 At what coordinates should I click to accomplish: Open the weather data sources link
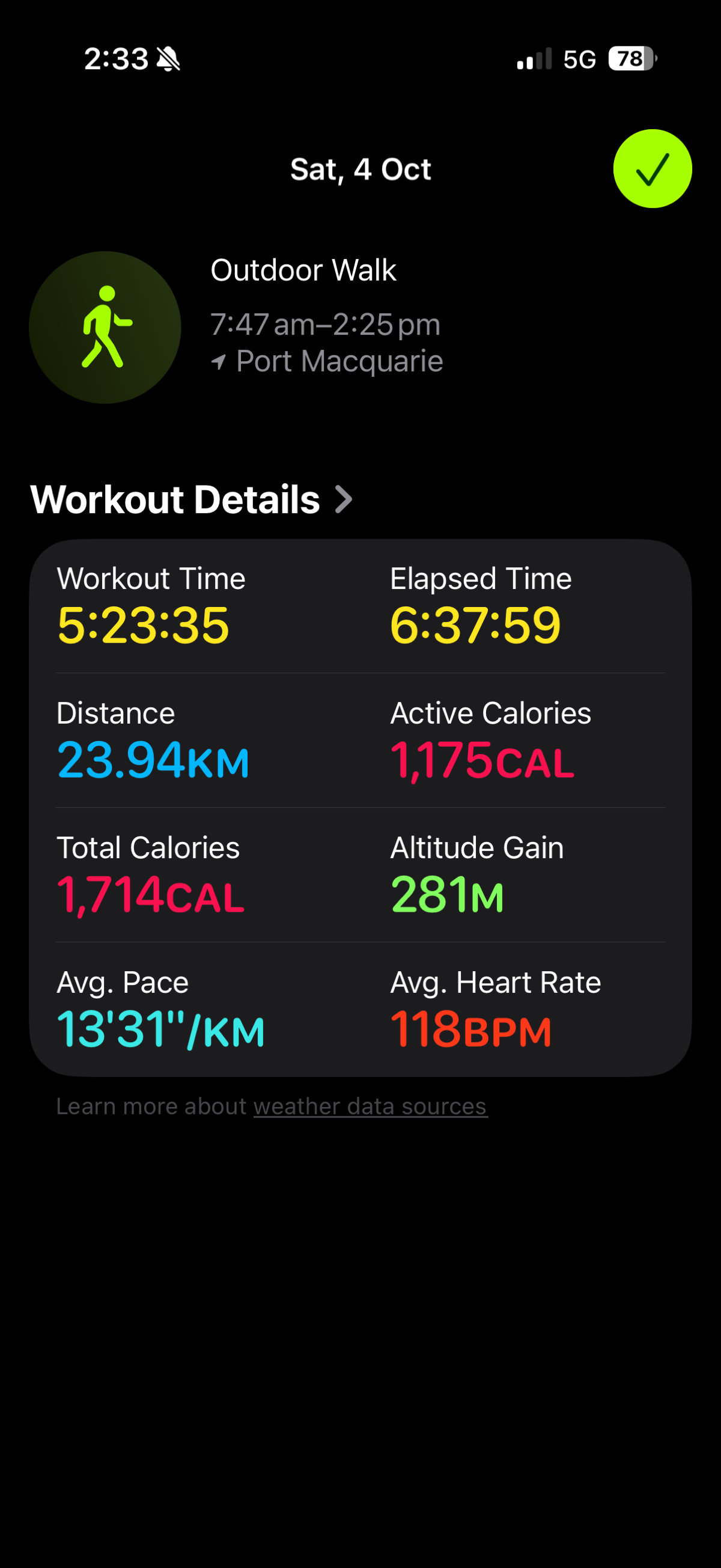(x=370, y=1106)
